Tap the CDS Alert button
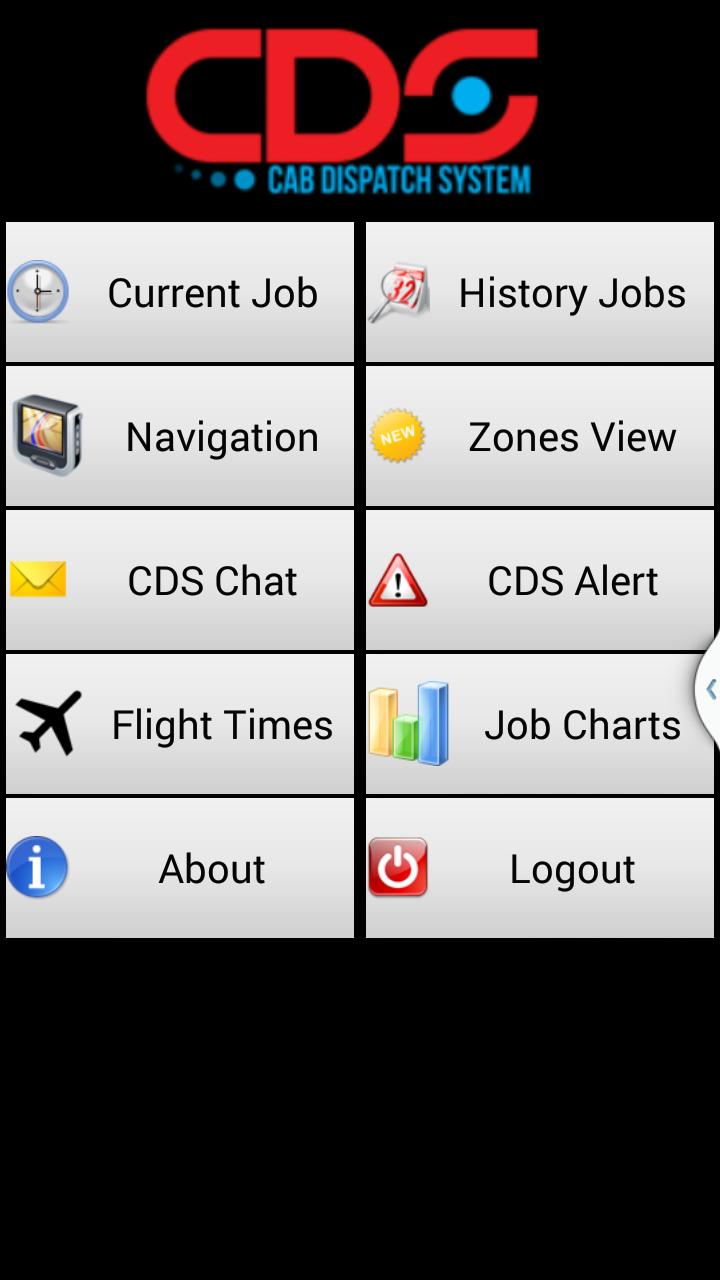720x1280 pixels. [540, 580]
